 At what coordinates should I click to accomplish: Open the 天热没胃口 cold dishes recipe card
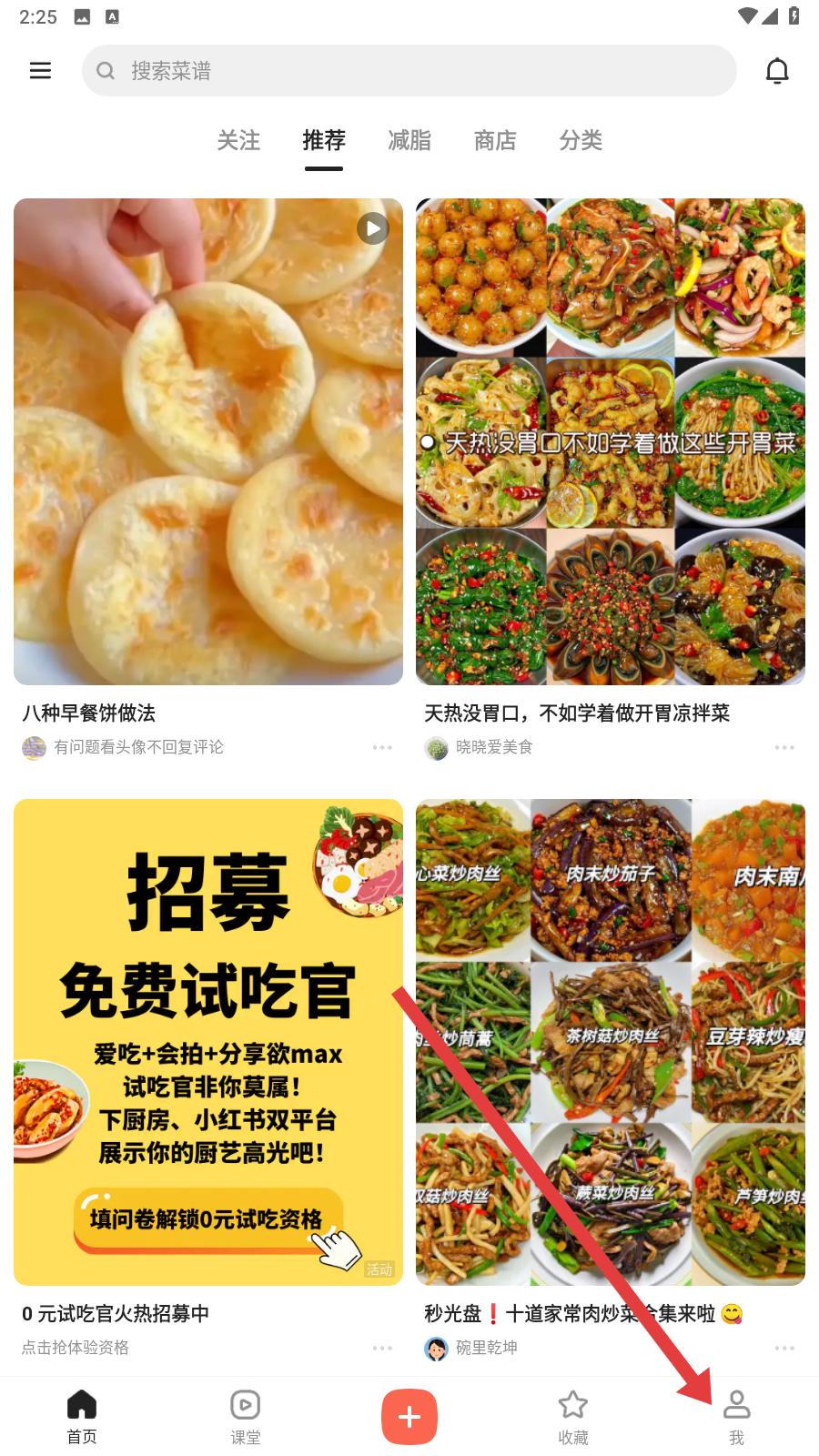611,441
